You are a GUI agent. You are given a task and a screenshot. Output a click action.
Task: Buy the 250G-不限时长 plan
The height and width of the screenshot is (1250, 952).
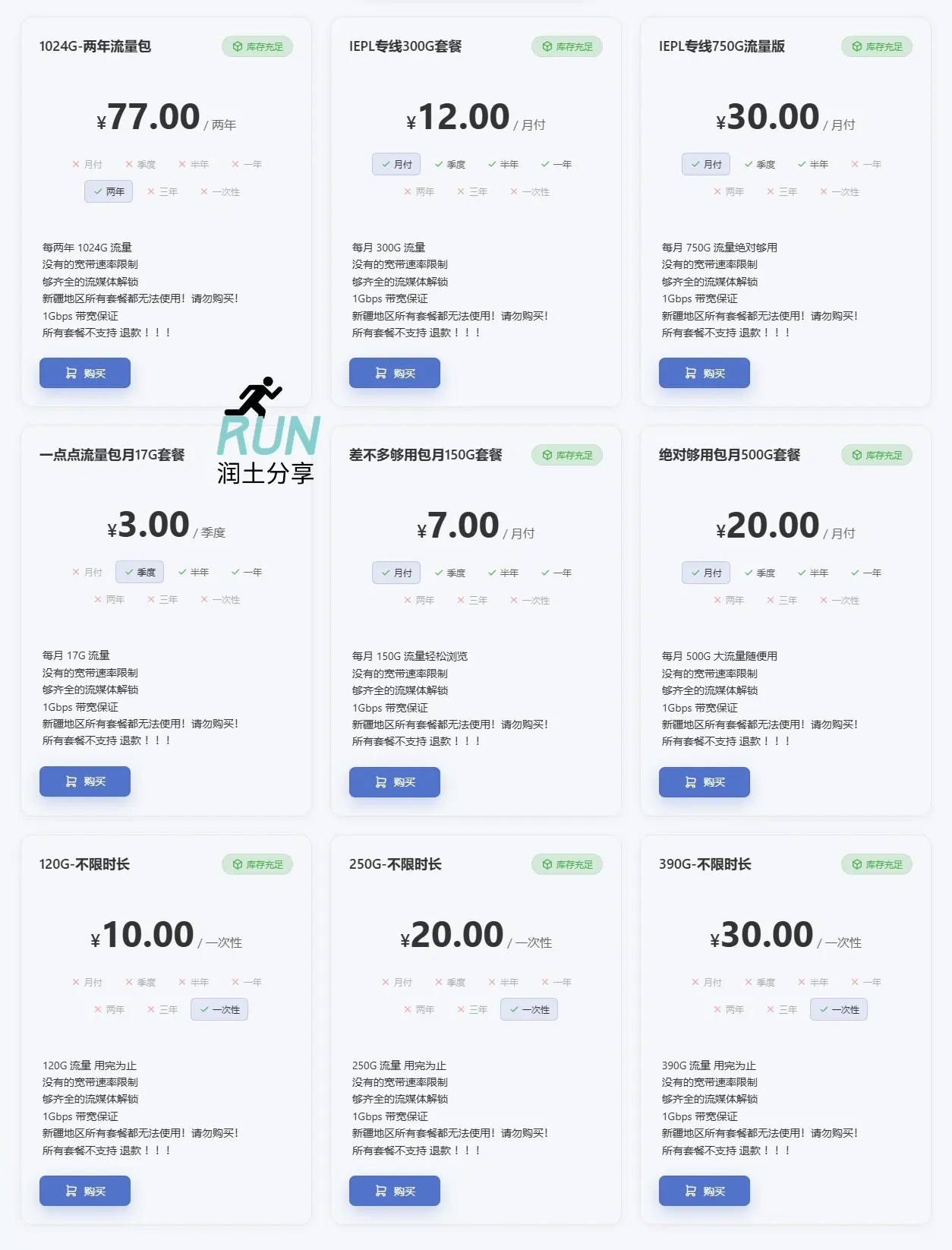tap(395, 1191)
